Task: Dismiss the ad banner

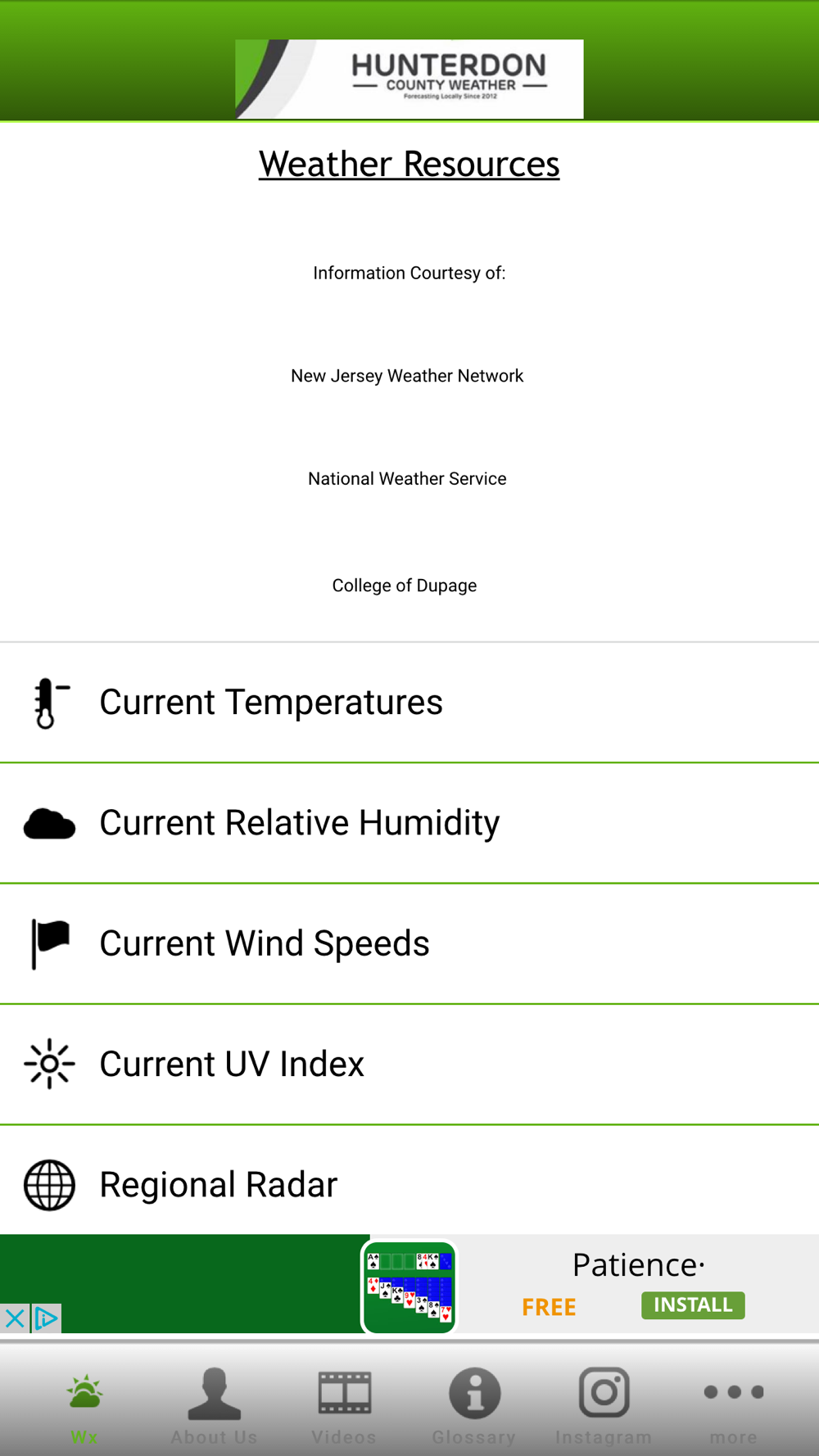Action: pos(15,1318)
